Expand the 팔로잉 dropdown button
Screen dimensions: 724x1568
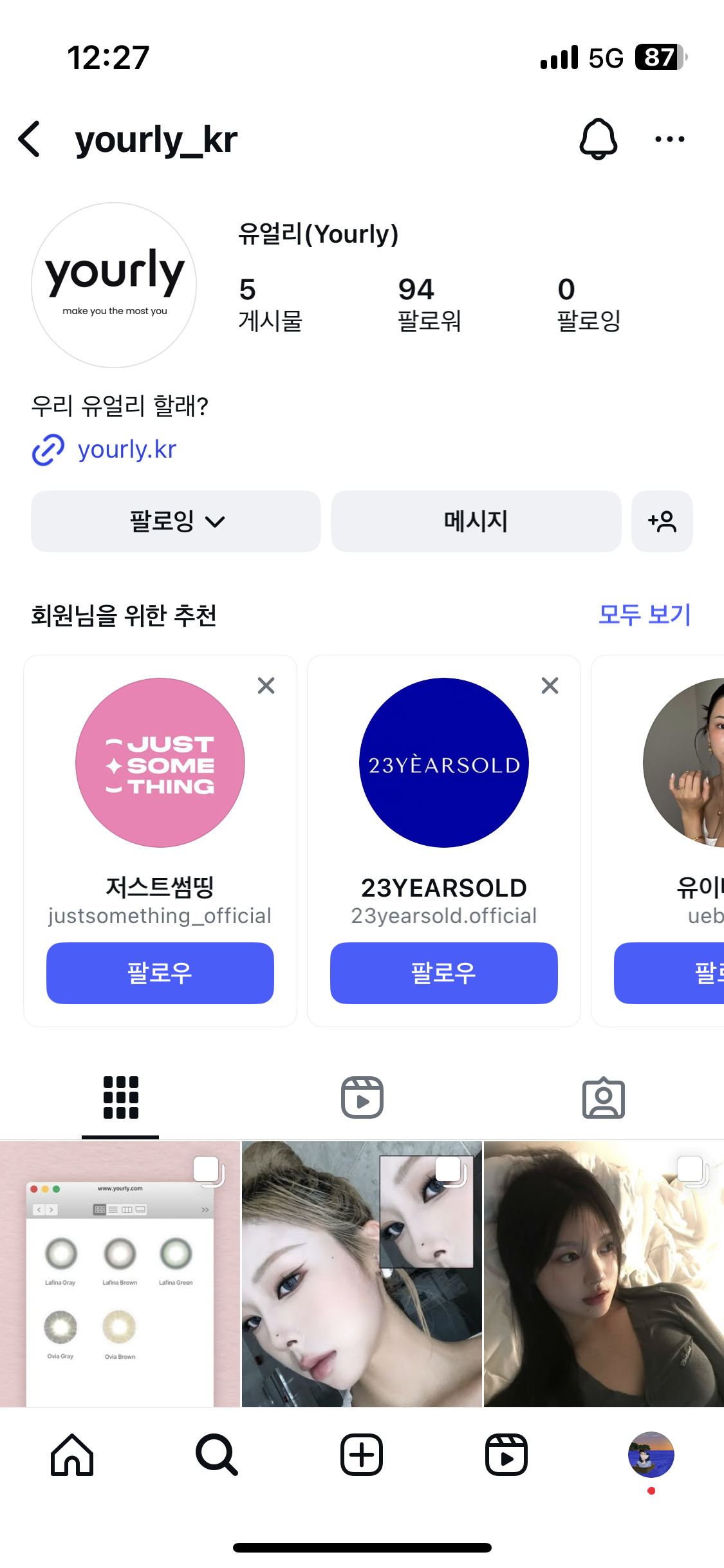176,521
